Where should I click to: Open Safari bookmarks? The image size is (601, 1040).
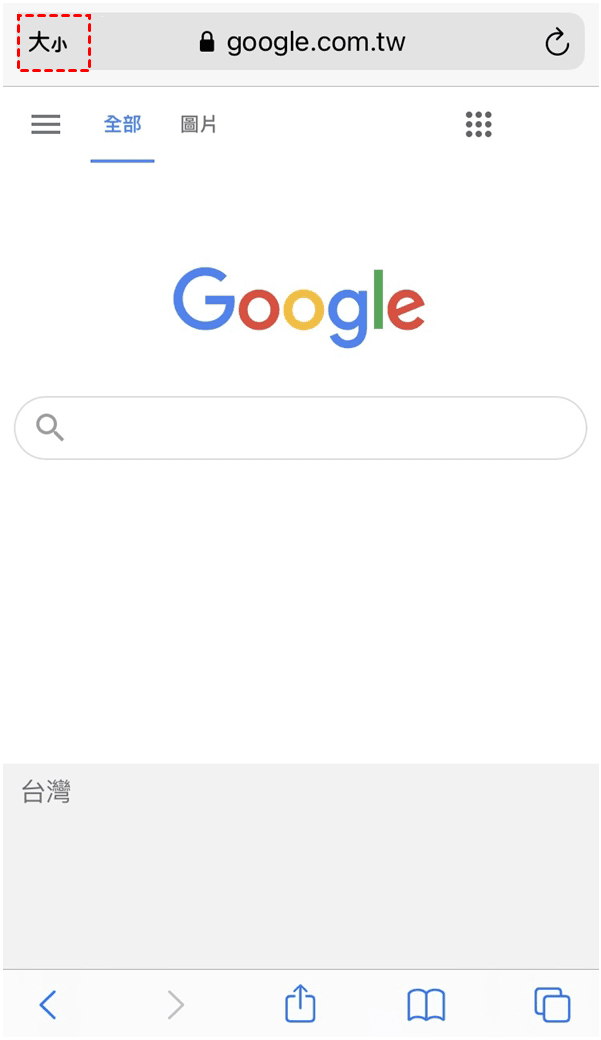pos(426,1004)
